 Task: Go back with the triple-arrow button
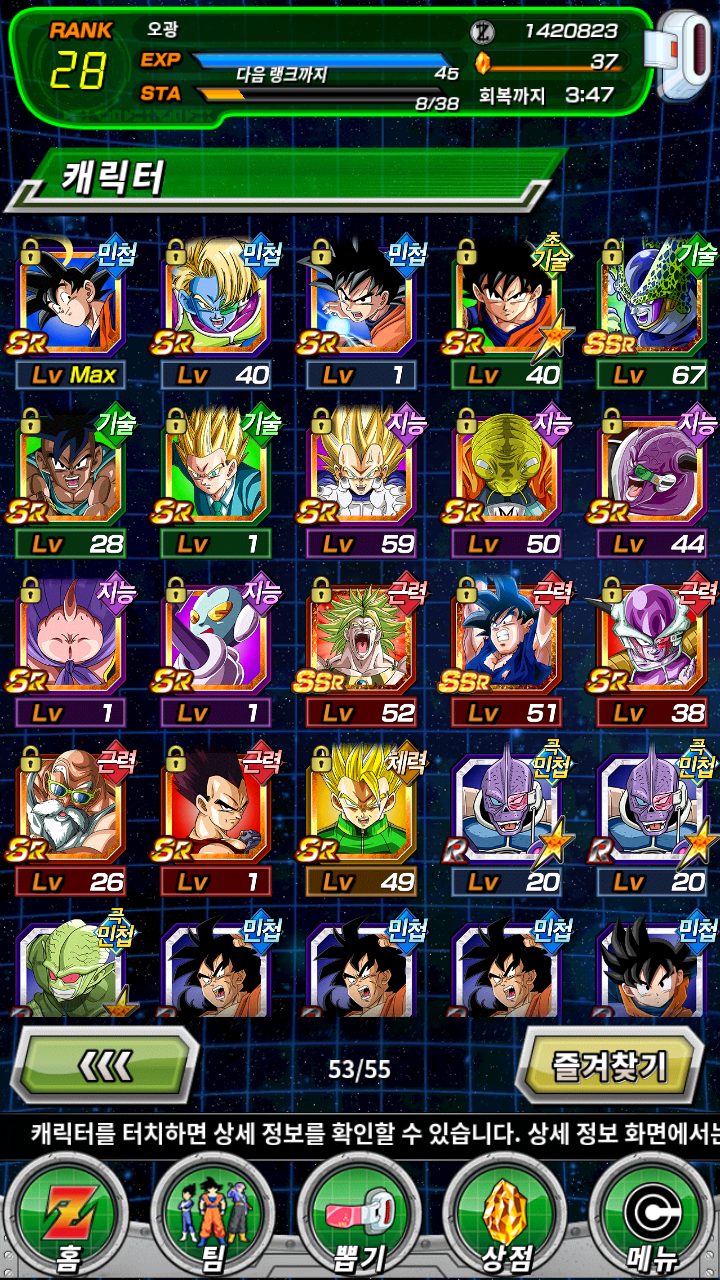point(106,1066)
